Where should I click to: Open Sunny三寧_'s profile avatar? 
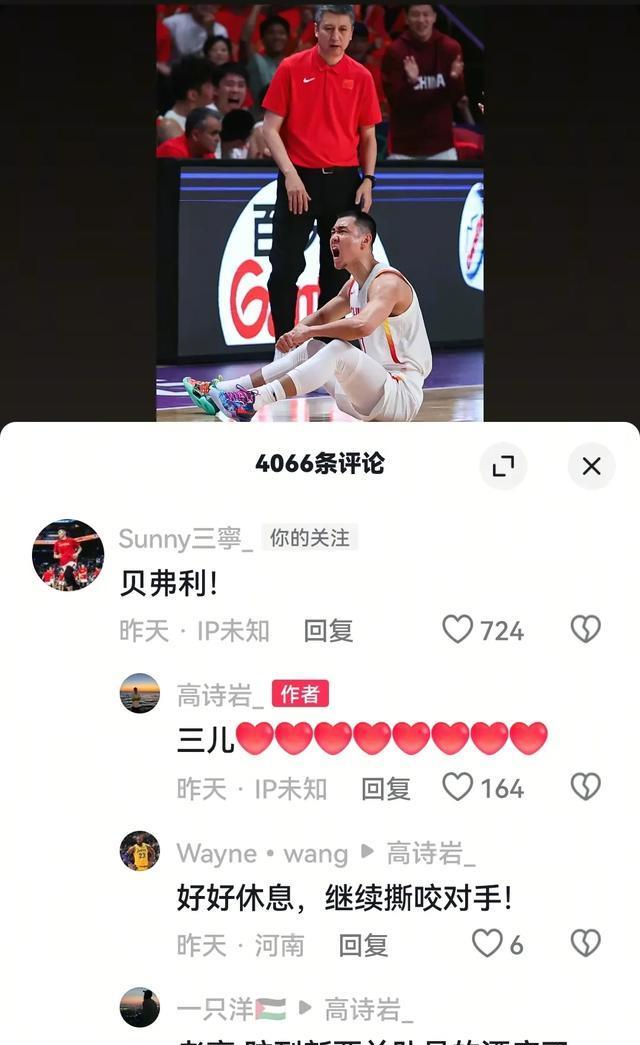pyautogui.click(x=68, y=555)
